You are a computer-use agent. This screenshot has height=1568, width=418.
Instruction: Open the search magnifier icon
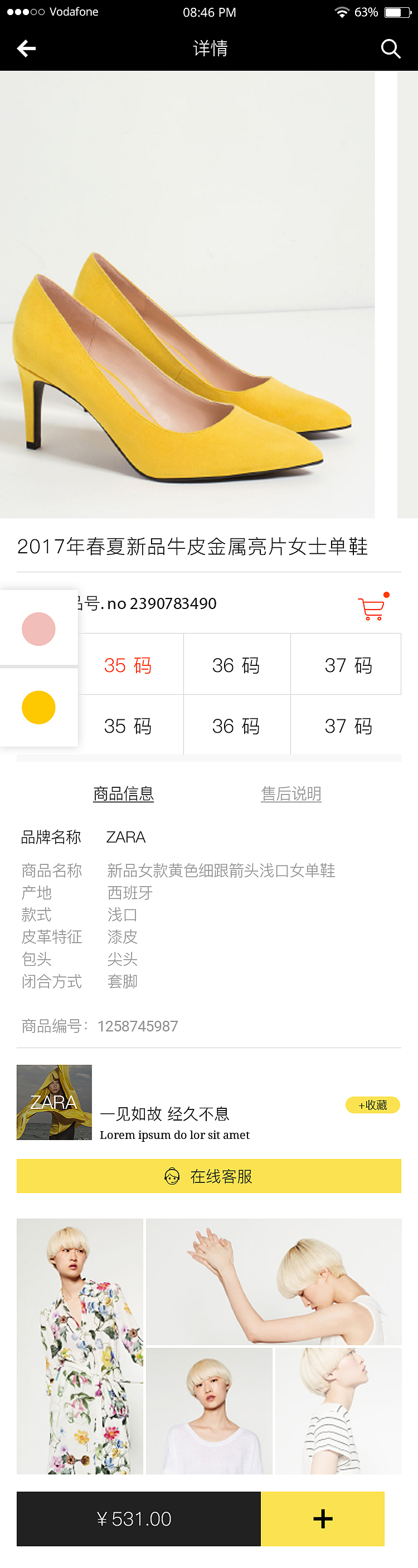click(390, 48)
